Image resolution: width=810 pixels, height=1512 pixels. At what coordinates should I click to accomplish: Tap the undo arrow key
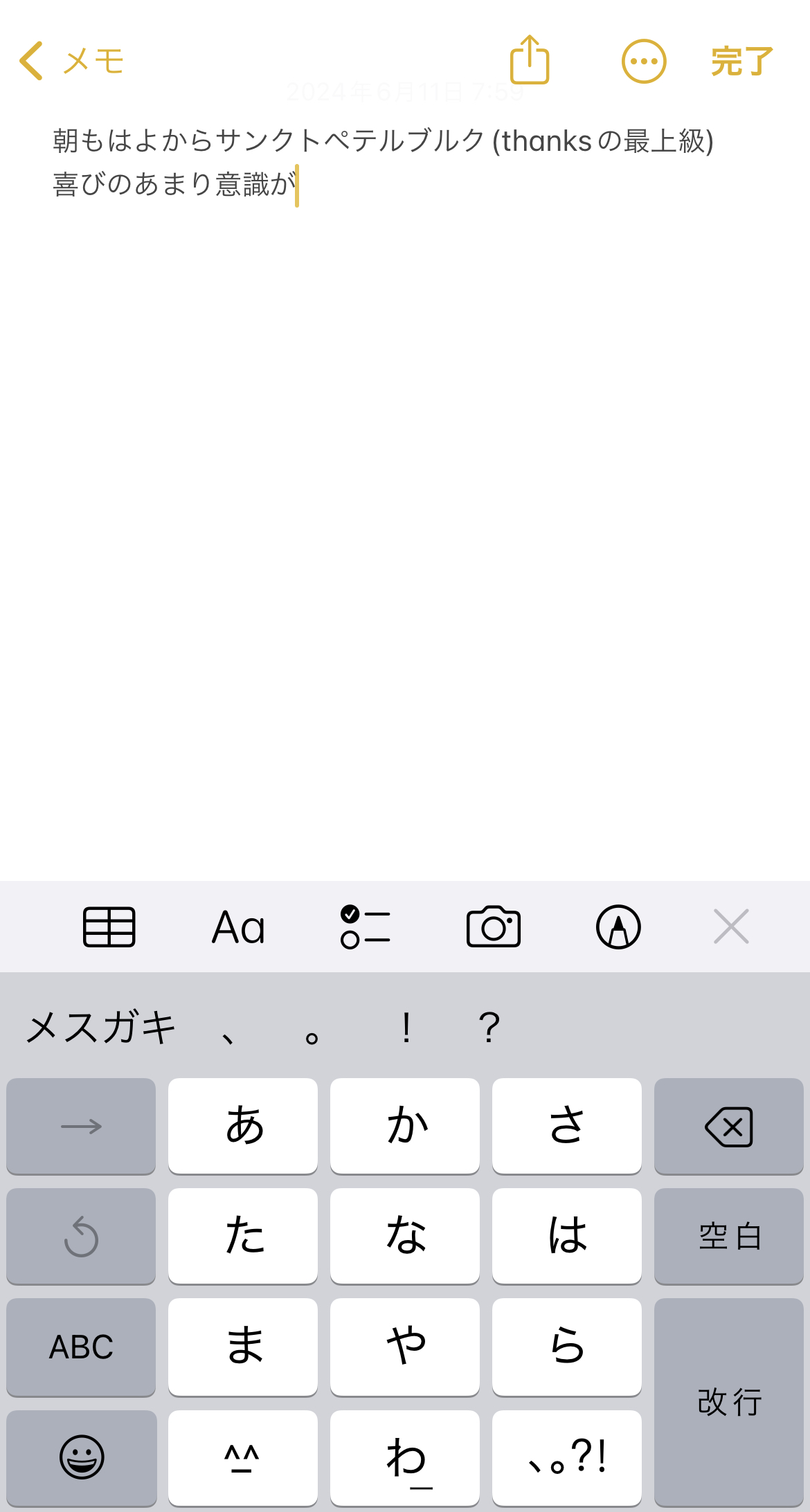click(81, 1236)
